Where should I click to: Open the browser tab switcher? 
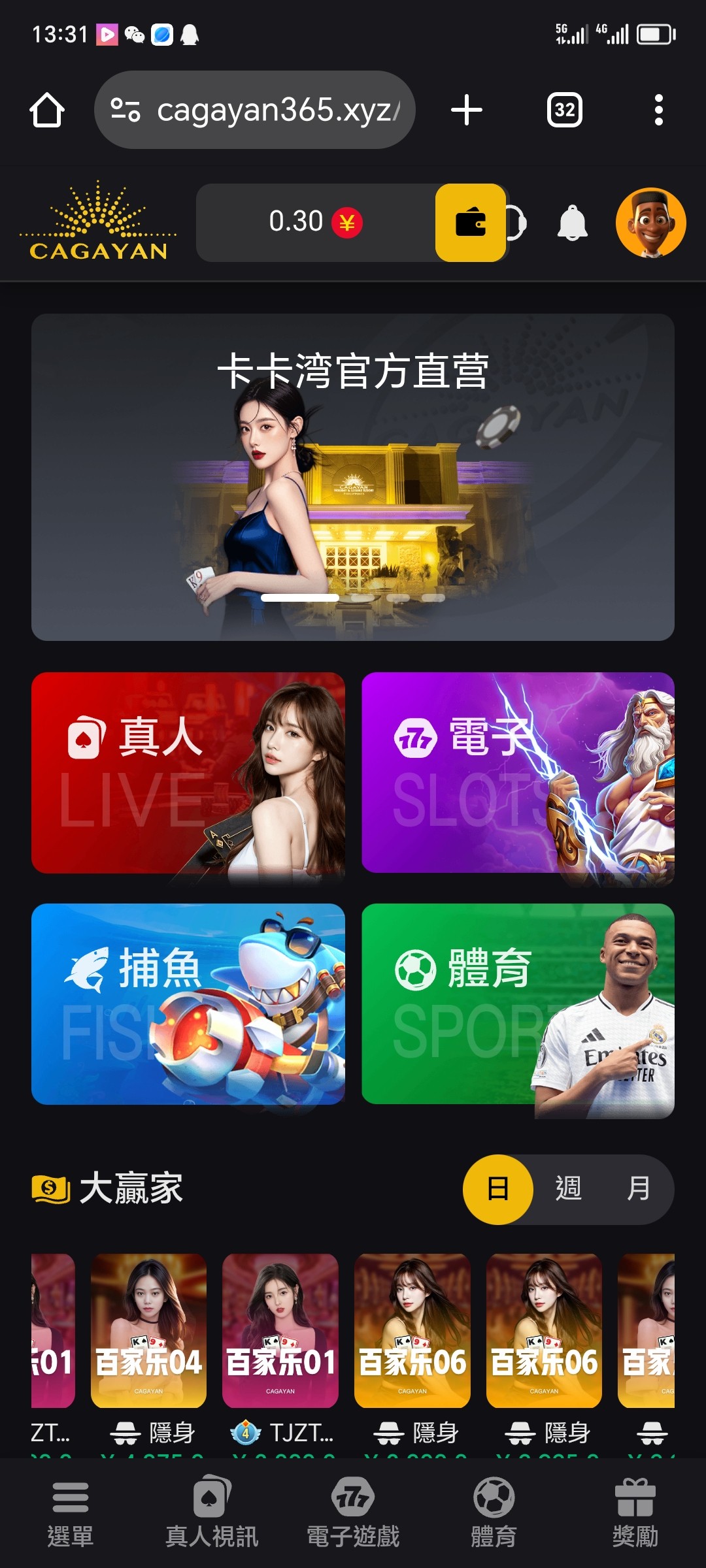564,110
